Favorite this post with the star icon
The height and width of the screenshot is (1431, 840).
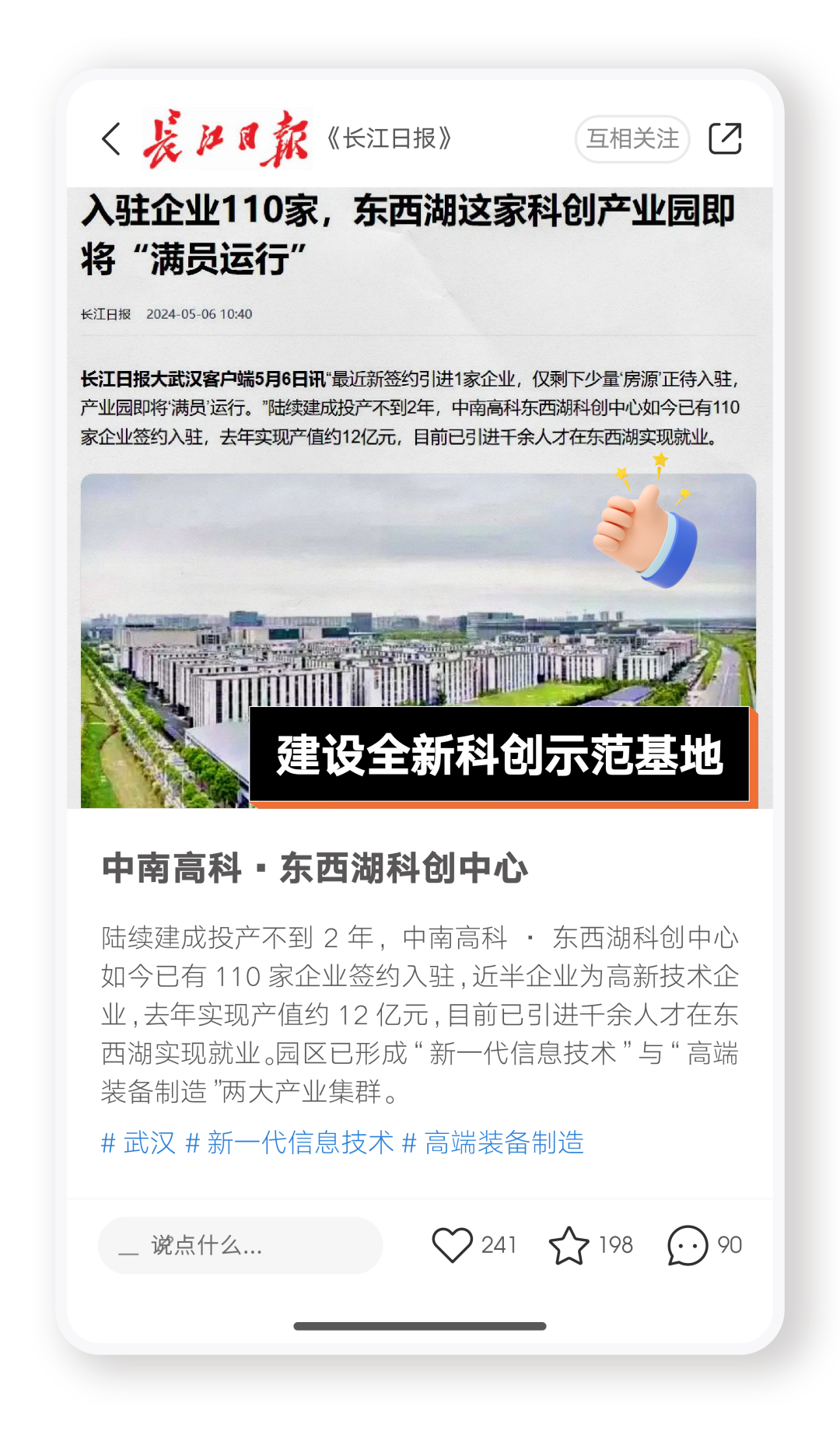pyautogui.click(x=569, y=1245)
